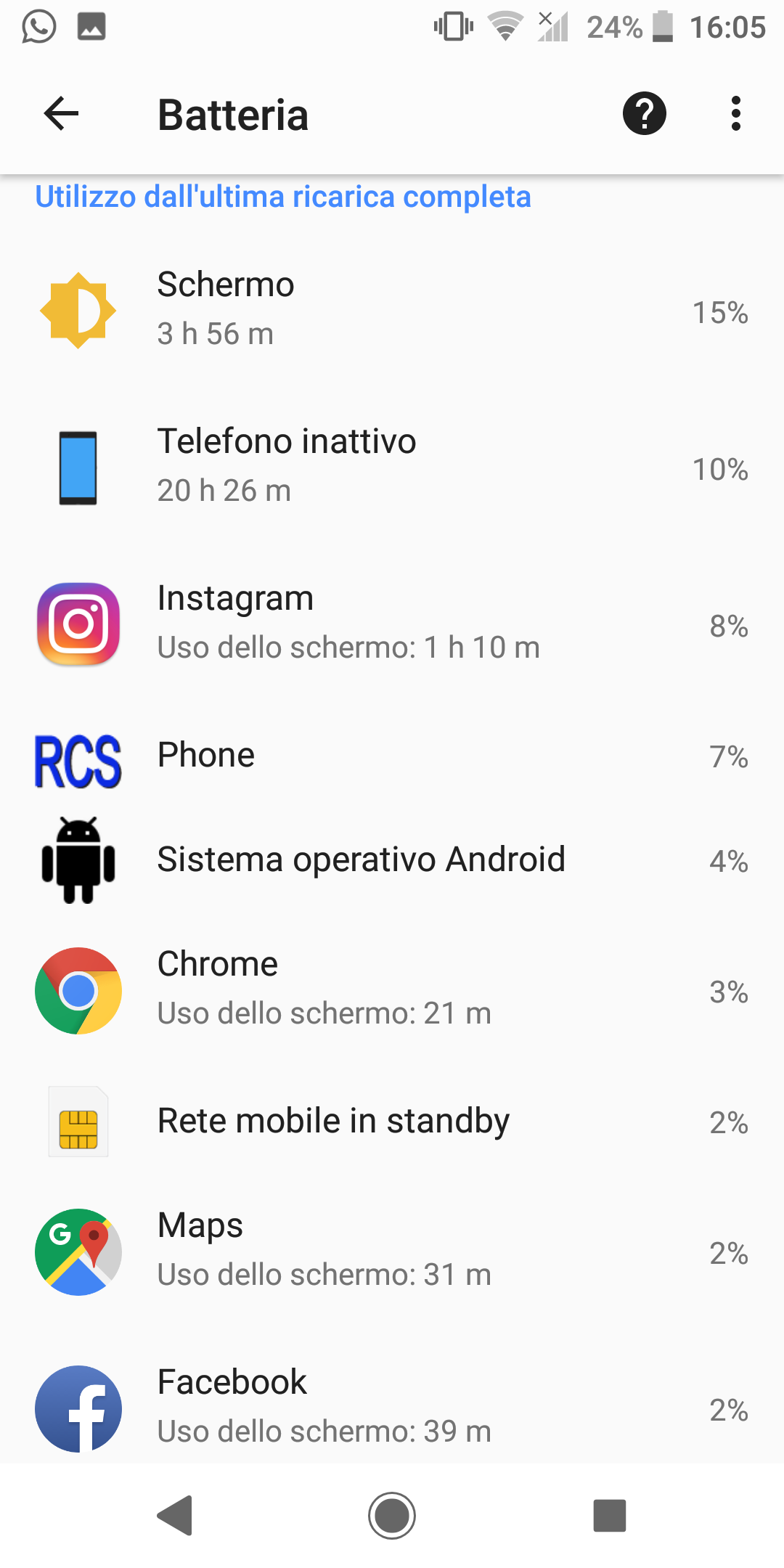
Task: Select Sistema operativo Android entry
Action: tap(392, 860)
